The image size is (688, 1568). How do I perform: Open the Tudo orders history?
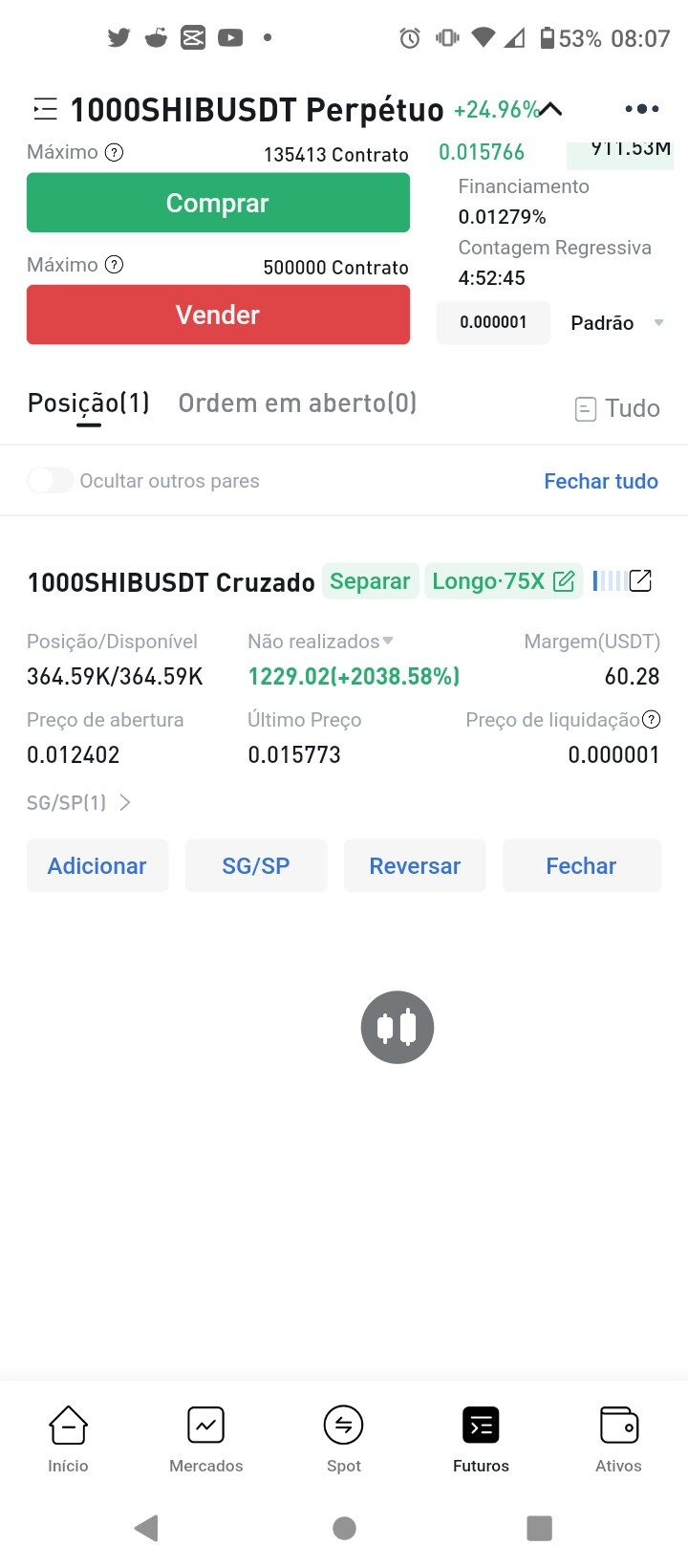[617, 409]
